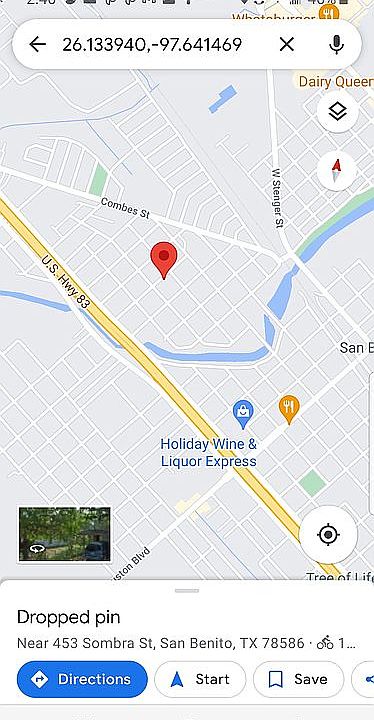Center the map on my location
The height and width of the screenshot is (720, 374).
point(328,534)
